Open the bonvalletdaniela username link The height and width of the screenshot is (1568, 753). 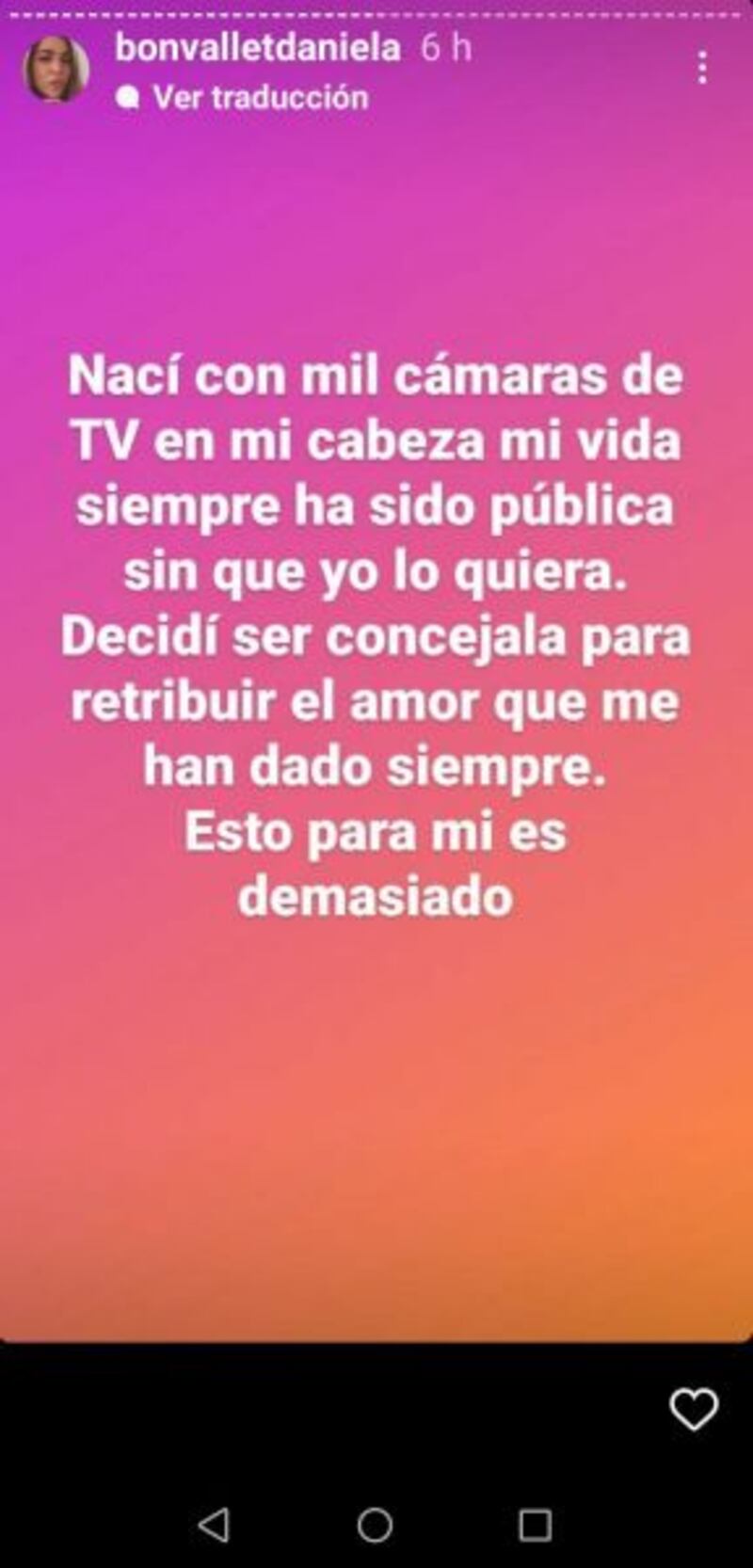[257, 48]
